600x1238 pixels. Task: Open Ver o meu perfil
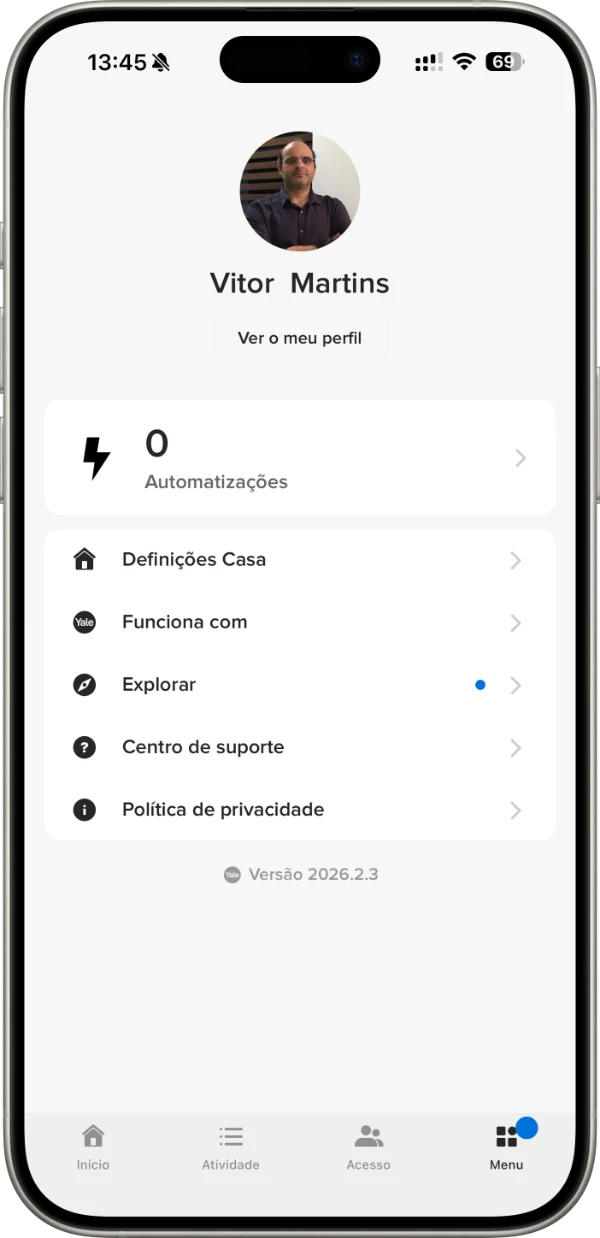(299, 338)
